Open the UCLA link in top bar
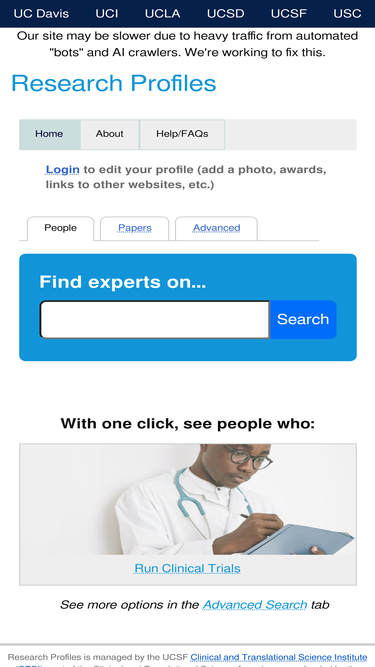Screen dimensions: 375x667 click(x=162, y=14)
